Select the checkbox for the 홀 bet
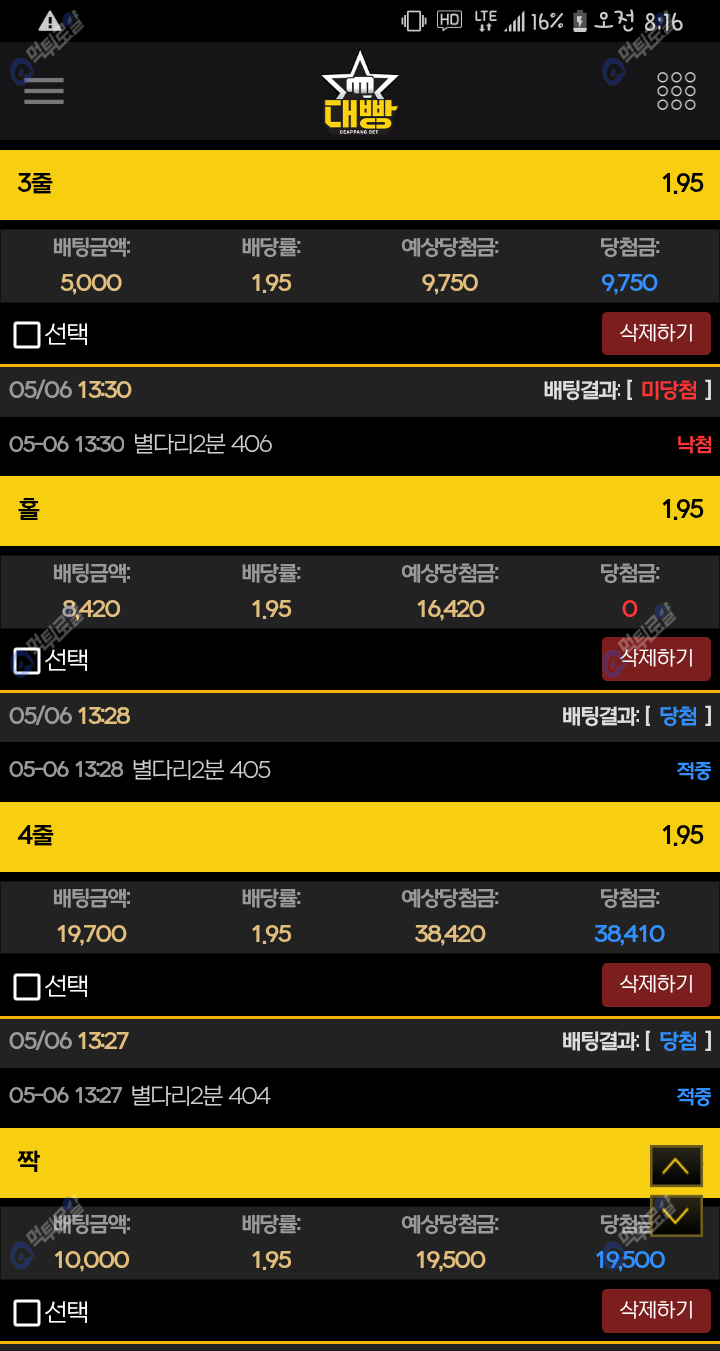The image size is (720, 1351). [x=27, y=660]
